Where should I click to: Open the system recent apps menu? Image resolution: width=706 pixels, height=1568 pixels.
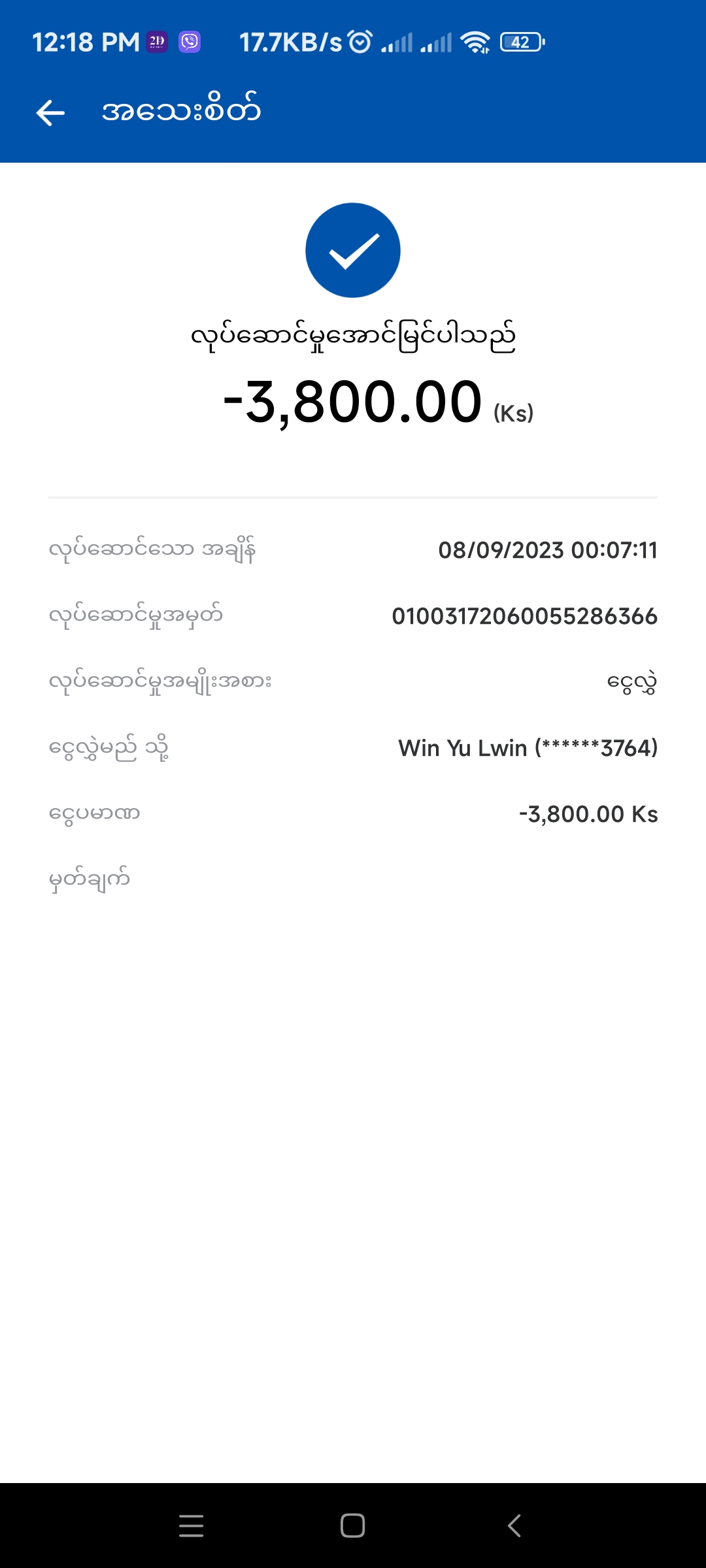191,1526
